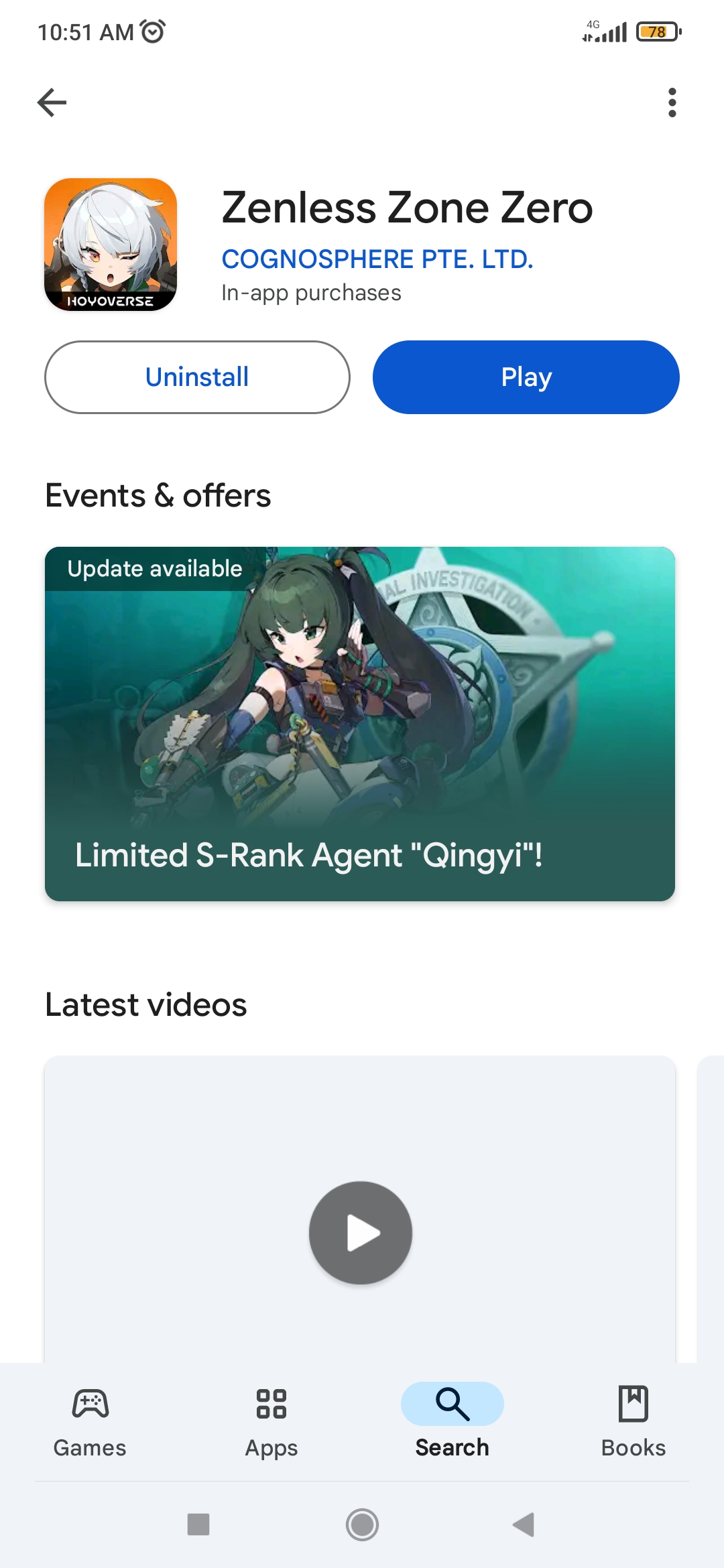This screenshot has width=724, height=1568.
Task: Open the three-dot overflow menu
Action: (672, 103)
